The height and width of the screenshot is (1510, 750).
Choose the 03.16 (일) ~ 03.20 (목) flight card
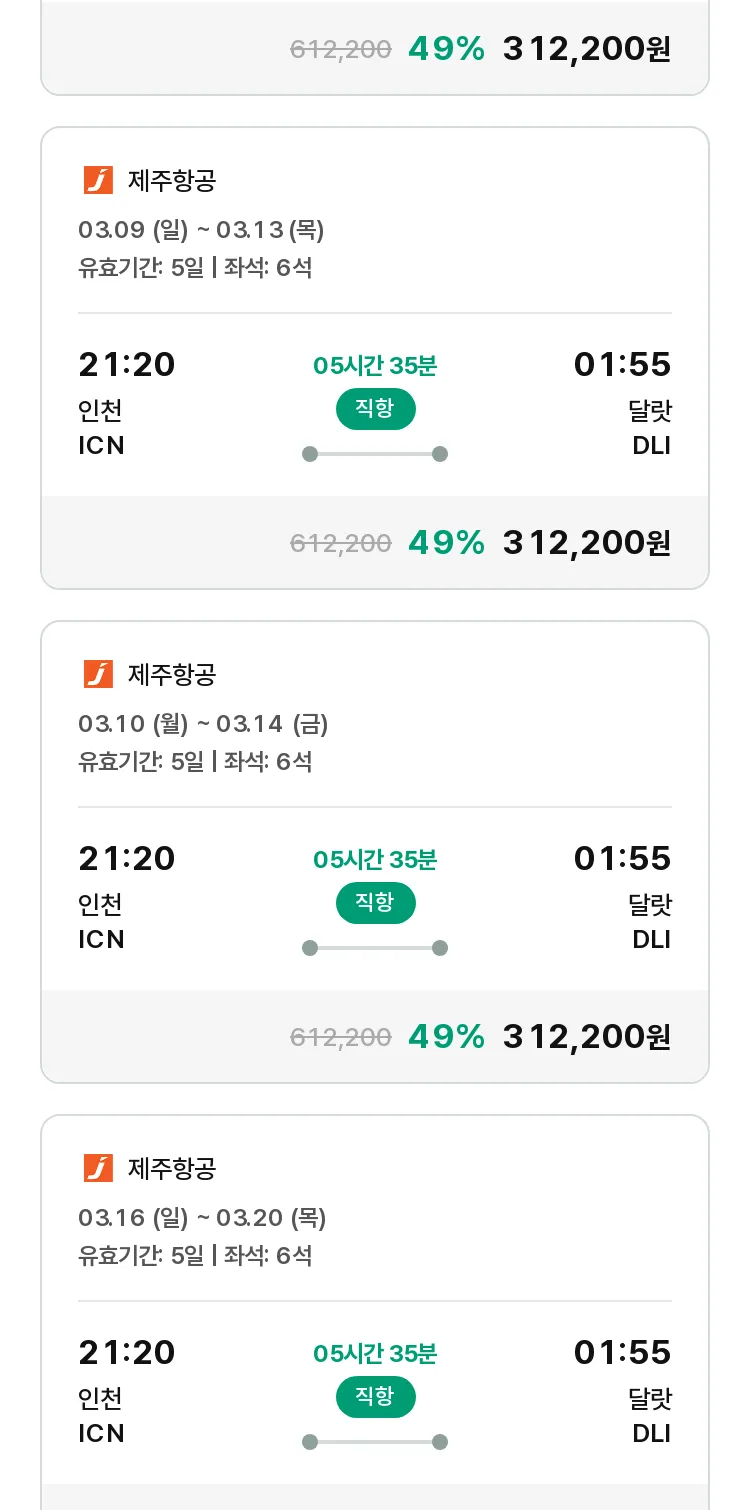pyautogui.click(x=375, y=1312)
